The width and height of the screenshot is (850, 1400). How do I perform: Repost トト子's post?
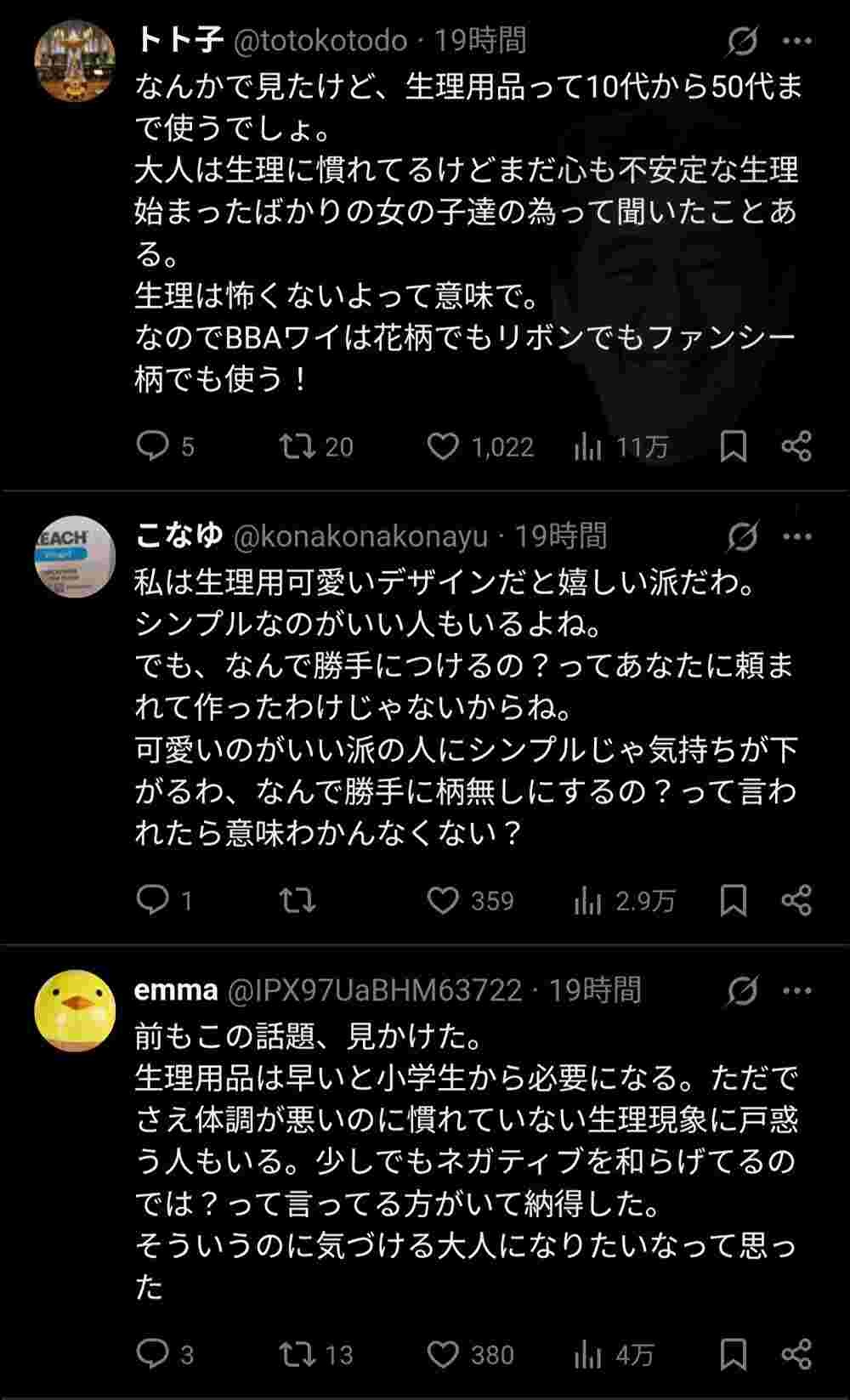[297, 446]
